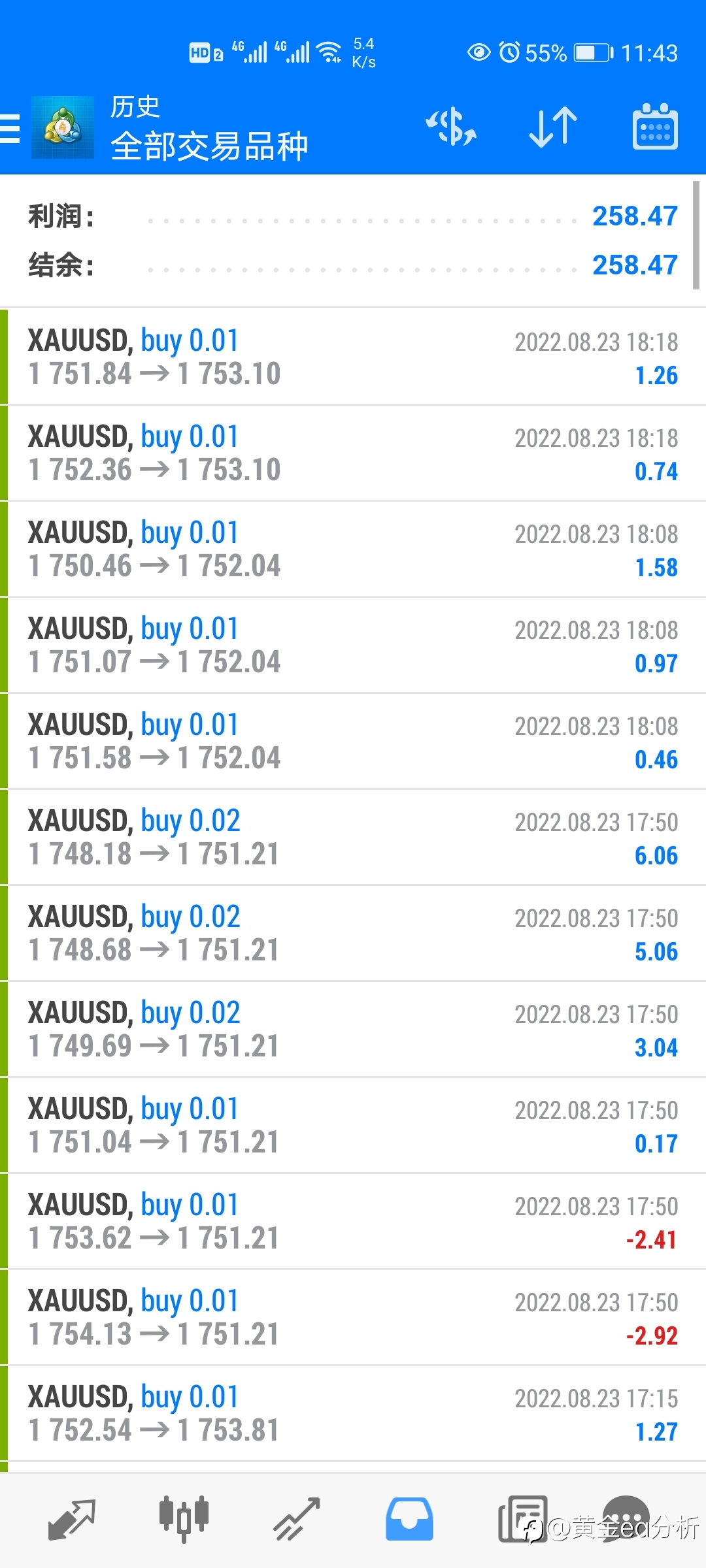
Task: Open the hamburger drawer menu
Action: coord(10,127)
